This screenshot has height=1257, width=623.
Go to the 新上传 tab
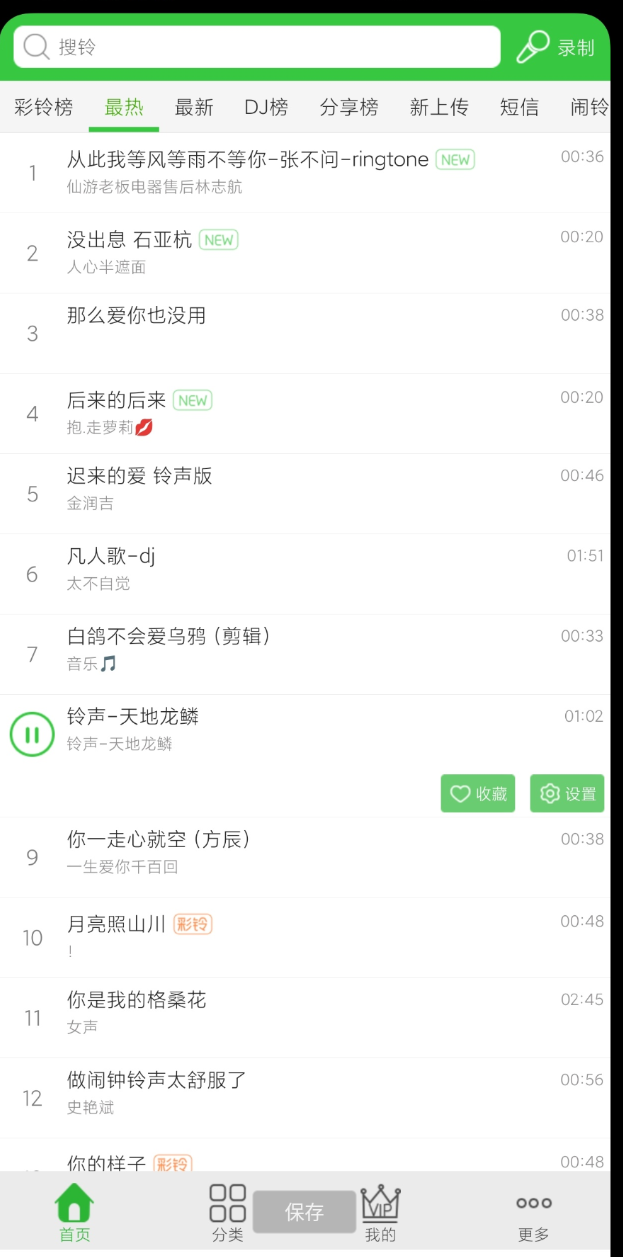439,108
